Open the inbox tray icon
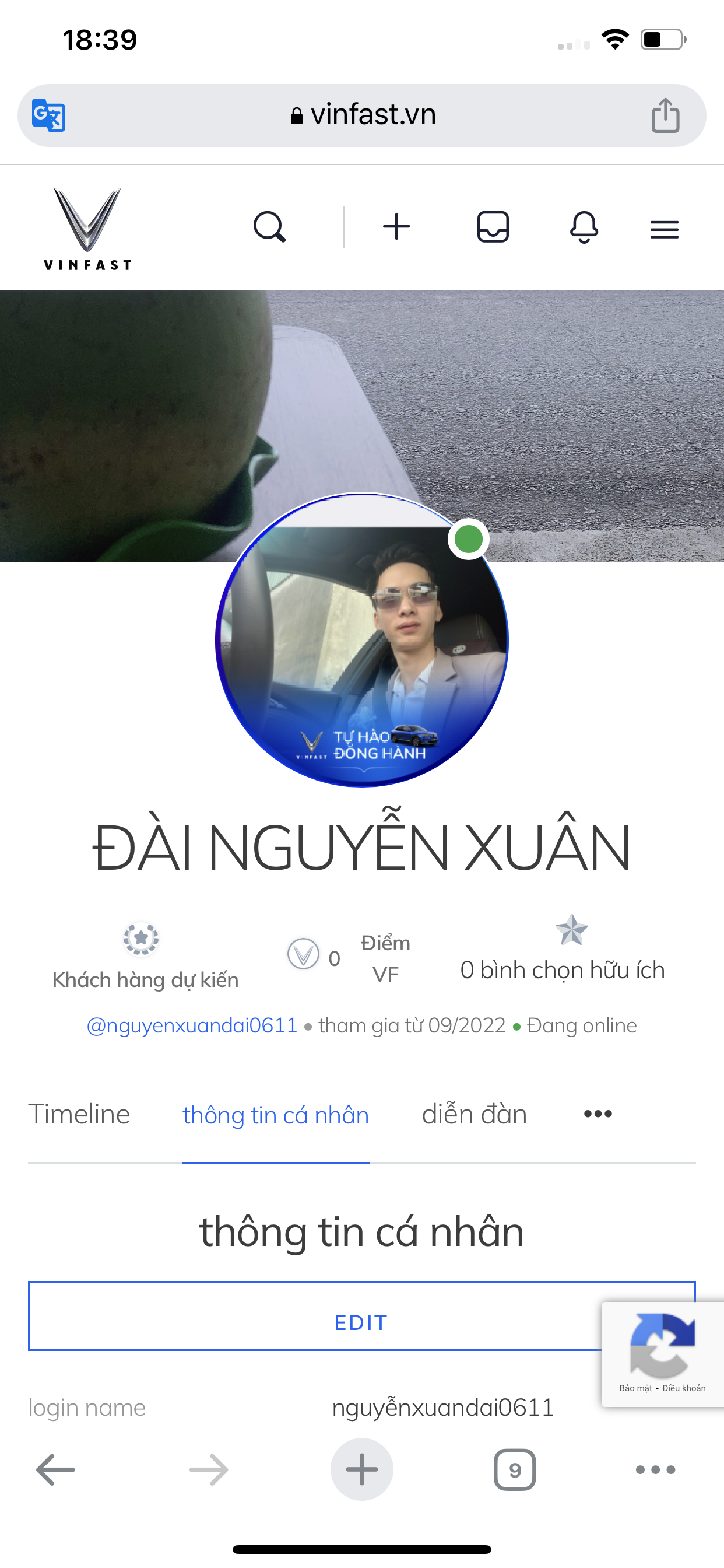Image resolution: width=724 pixels, height=1568 pixels. click(x=493, y=228)
